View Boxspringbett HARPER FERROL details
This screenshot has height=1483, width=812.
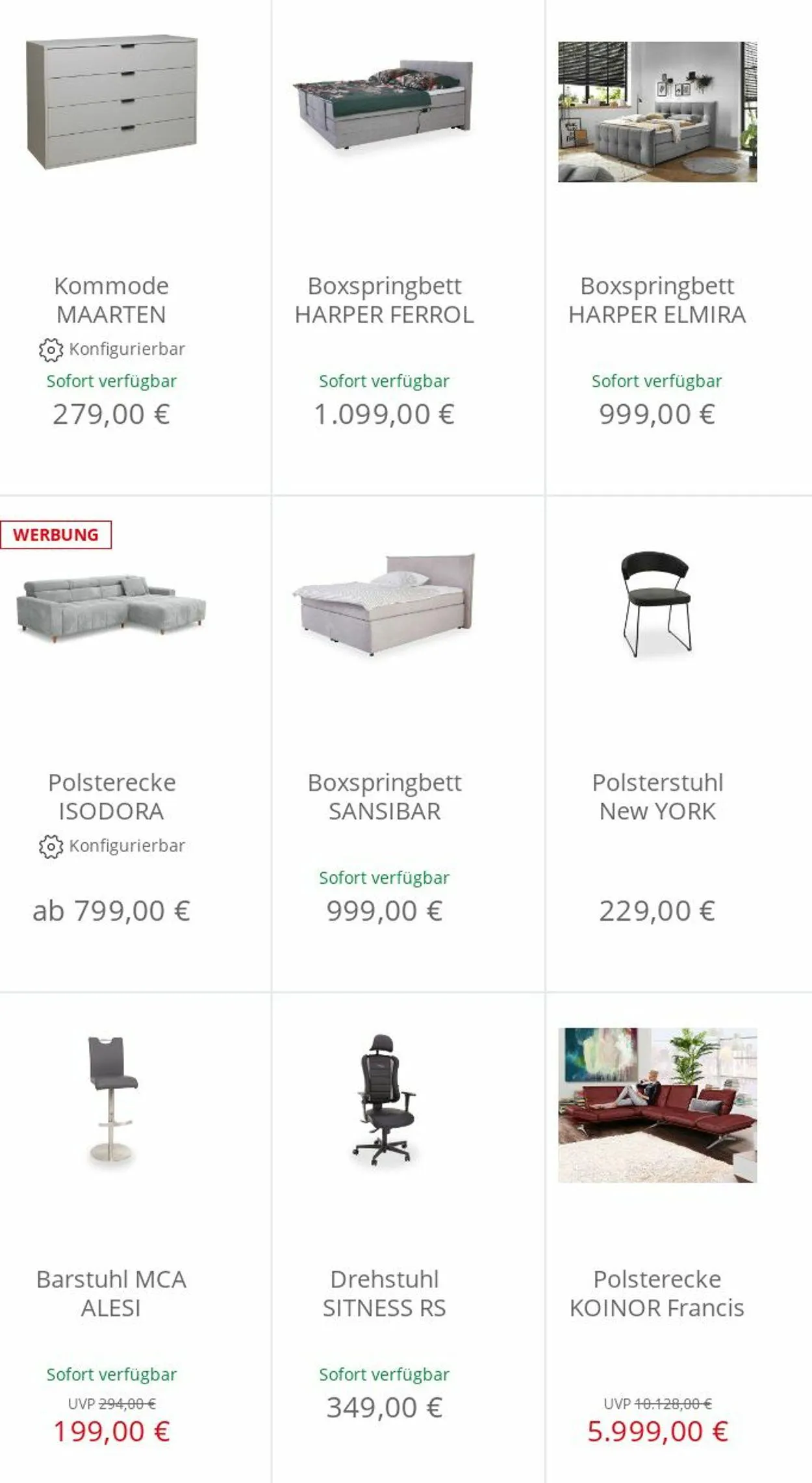tap(384, 300)
